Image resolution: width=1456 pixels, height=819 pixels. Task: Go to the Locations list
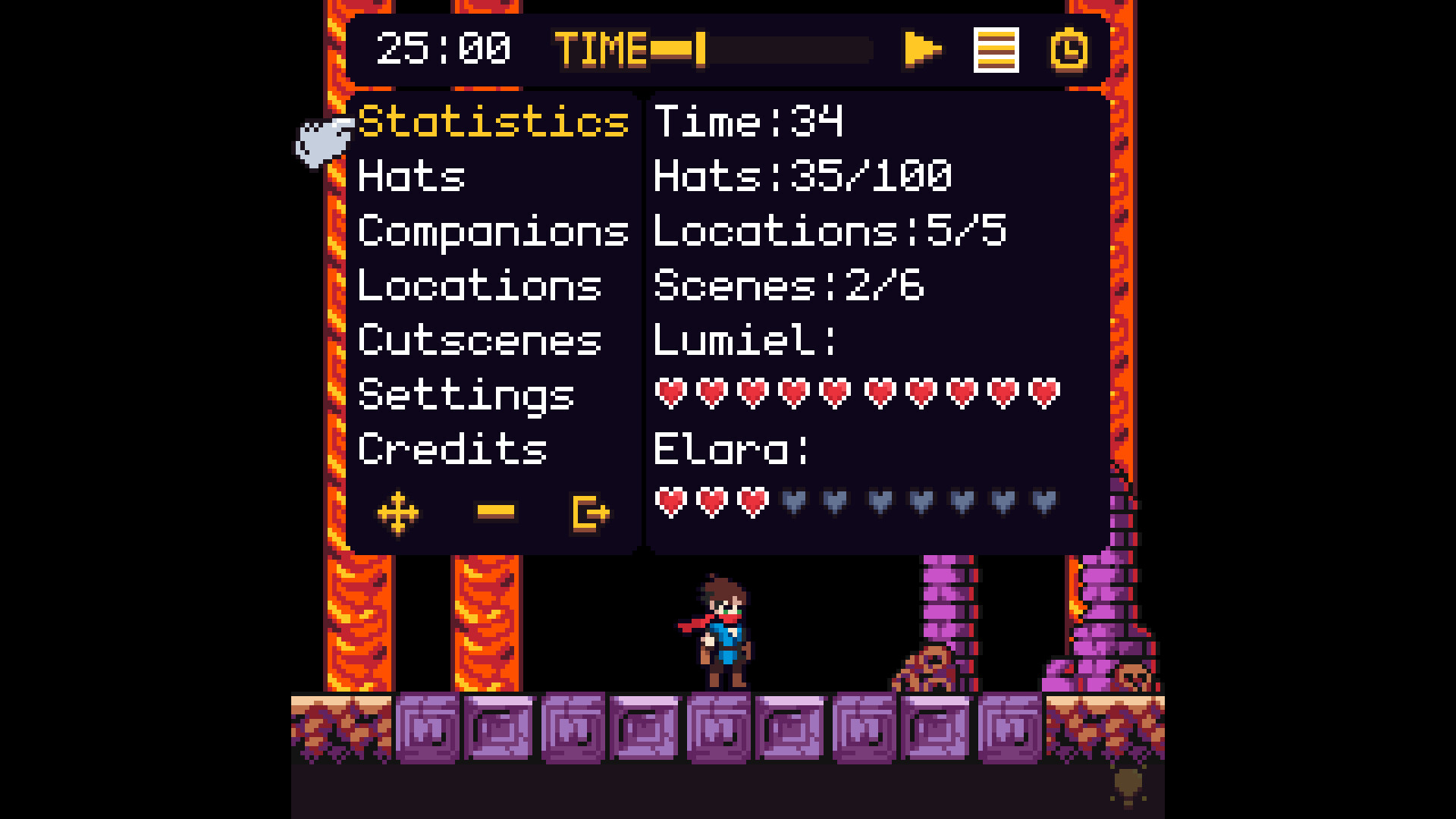[x=479, y=285]
